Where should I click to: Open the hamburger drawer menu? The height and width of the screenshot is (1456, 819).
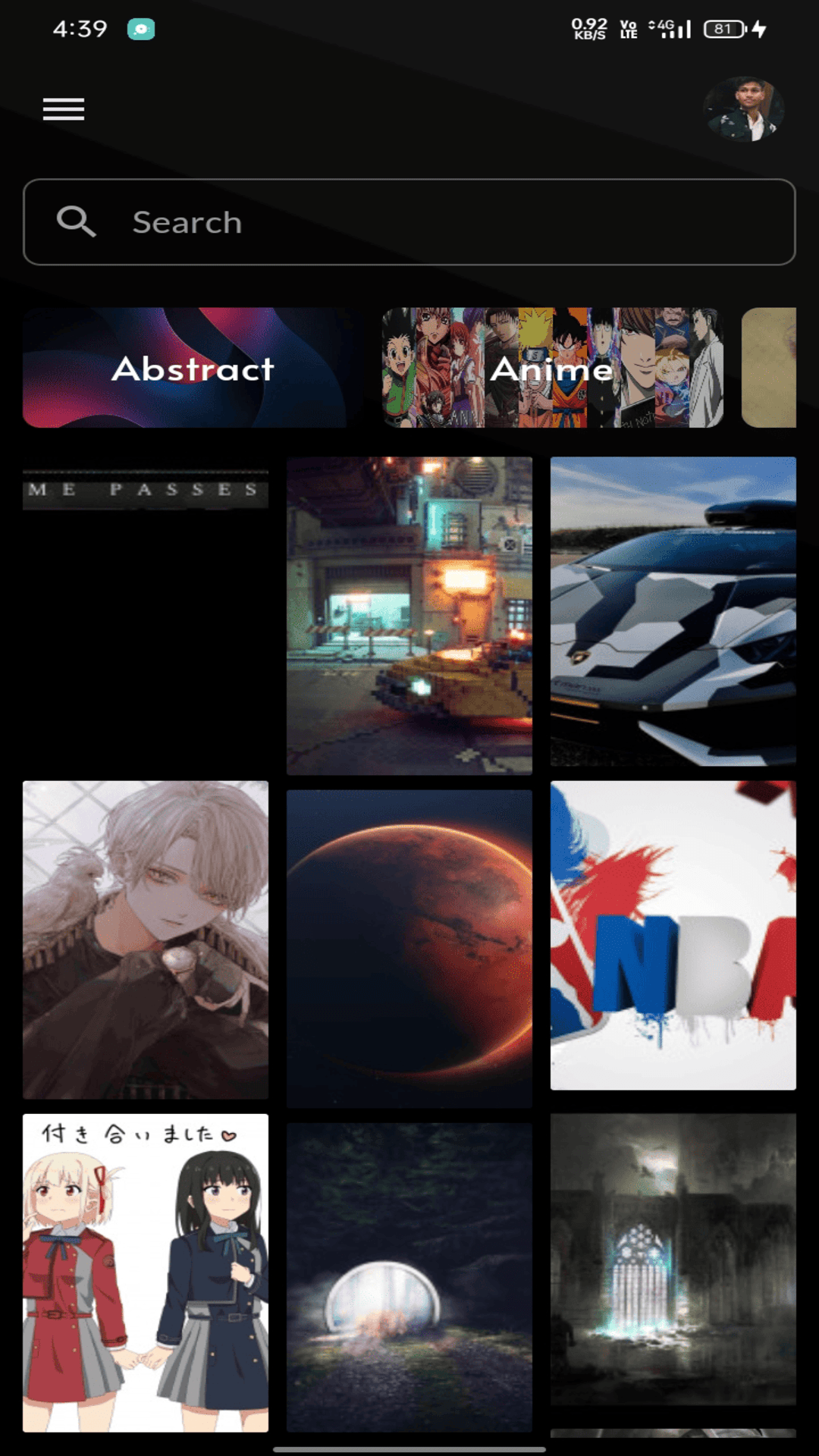64,109
